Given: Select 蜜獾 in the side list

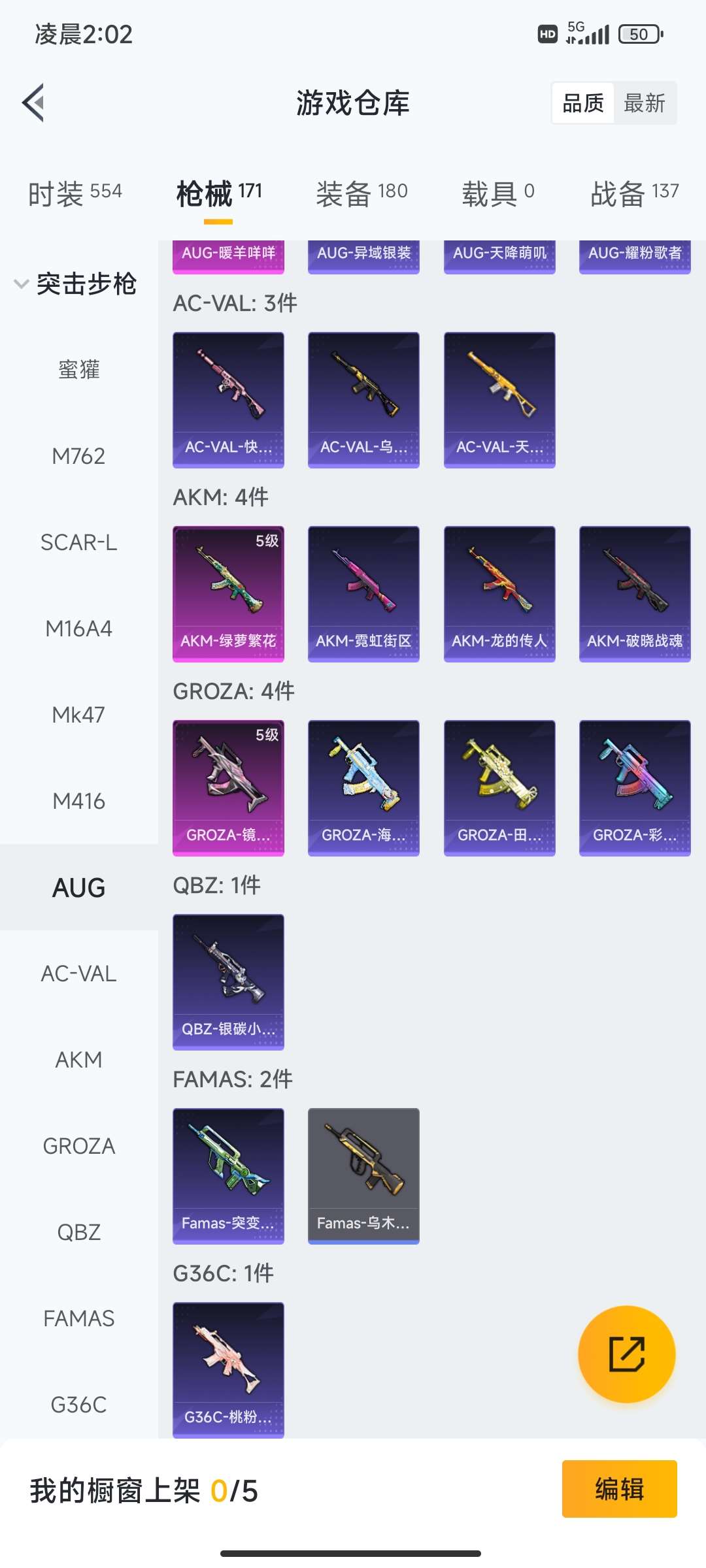Looking at the screenshot, I should (x=78, y=370).
